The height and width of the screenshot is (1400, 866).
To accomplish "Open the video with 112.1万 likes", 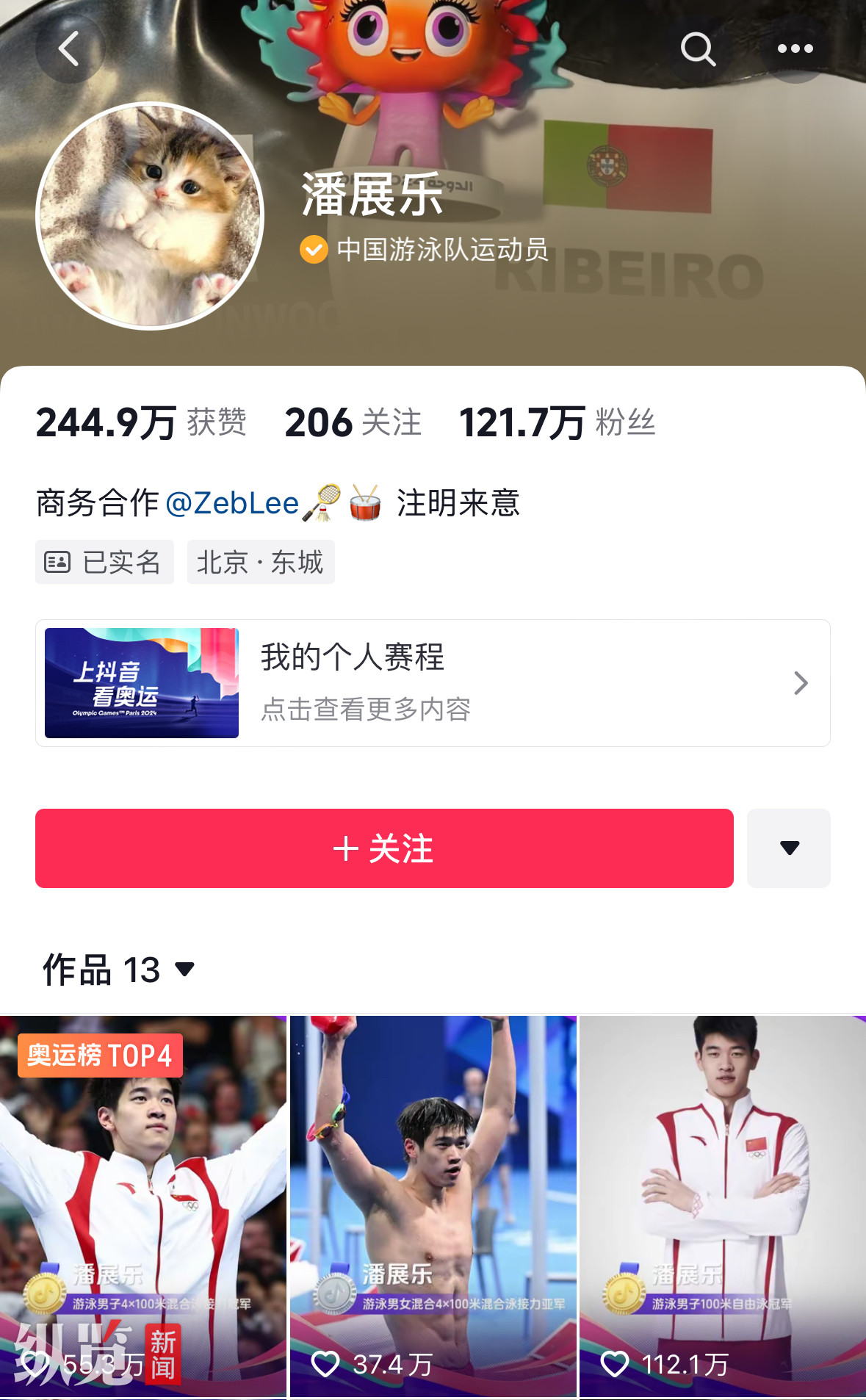I will [x=722, y=1205].
